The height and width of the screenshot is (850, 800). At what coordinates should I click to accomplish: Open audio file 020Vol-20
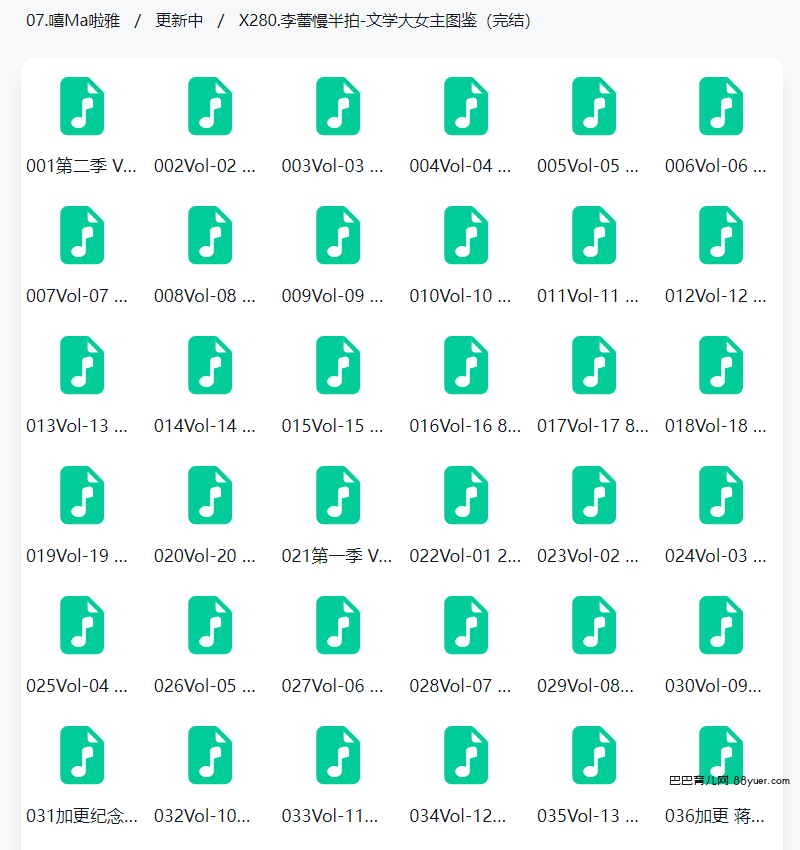tap(210, 496)
